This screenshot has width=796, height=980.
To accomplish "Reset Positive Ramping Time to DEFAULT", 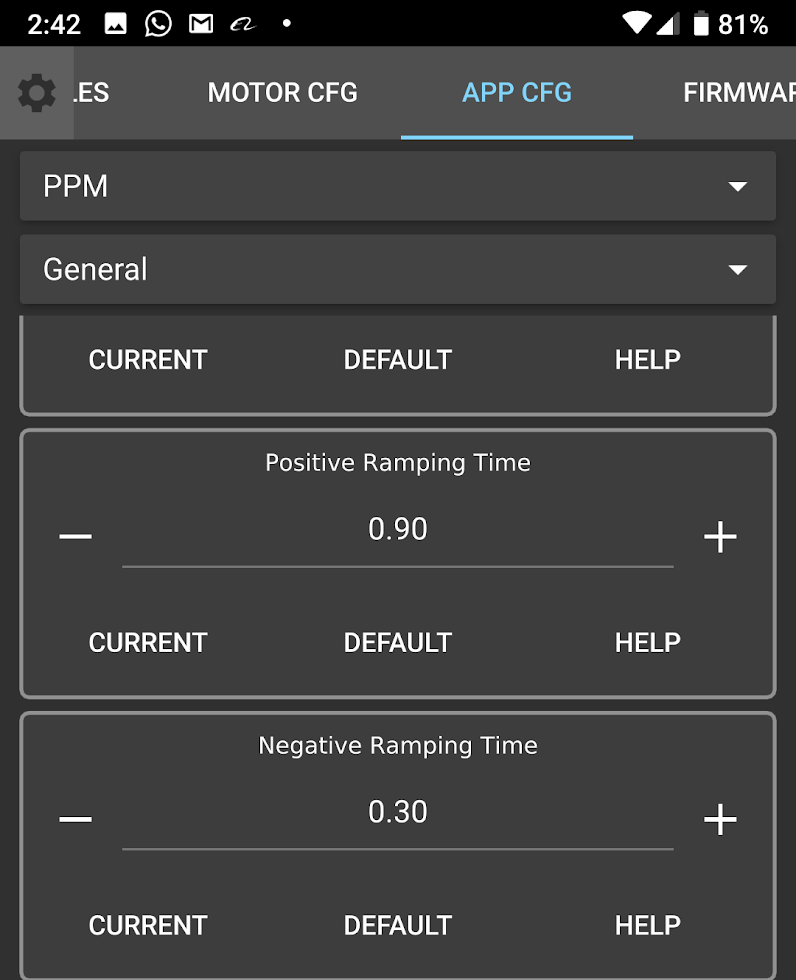I will [398, 642].
